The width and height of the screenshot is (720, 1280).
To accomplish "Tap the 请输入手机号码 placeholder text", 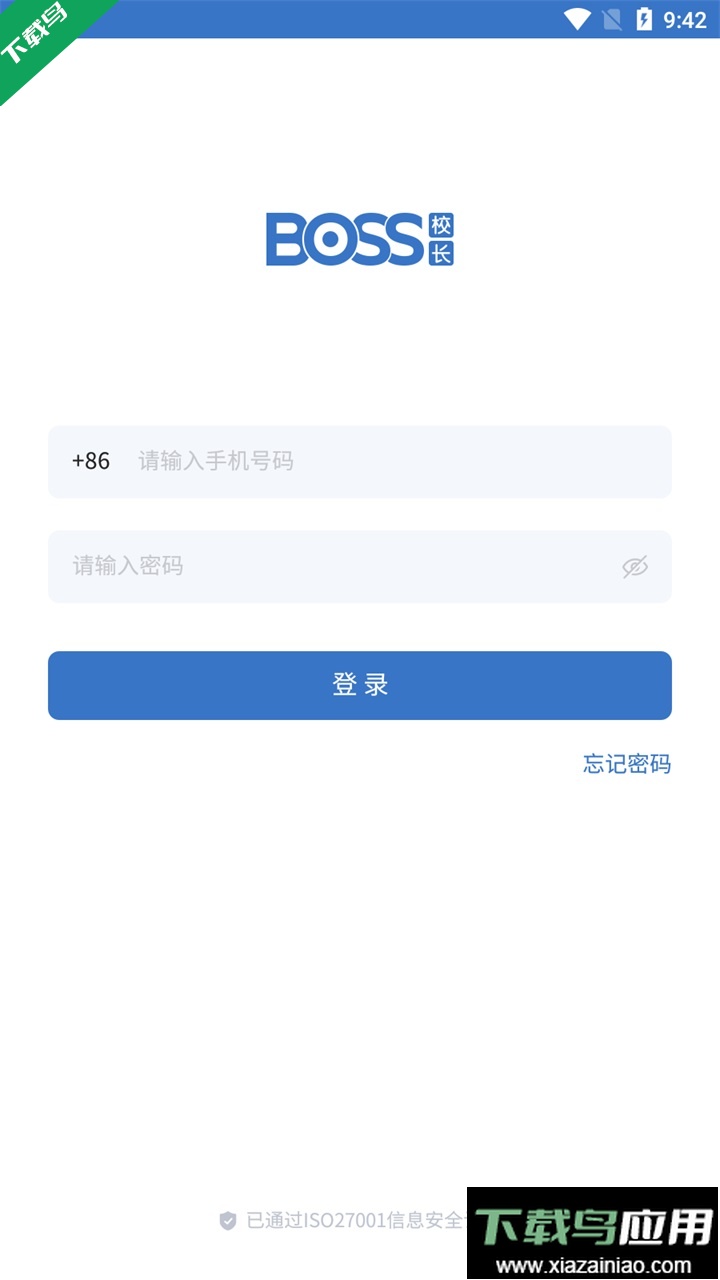I will 215,461.
